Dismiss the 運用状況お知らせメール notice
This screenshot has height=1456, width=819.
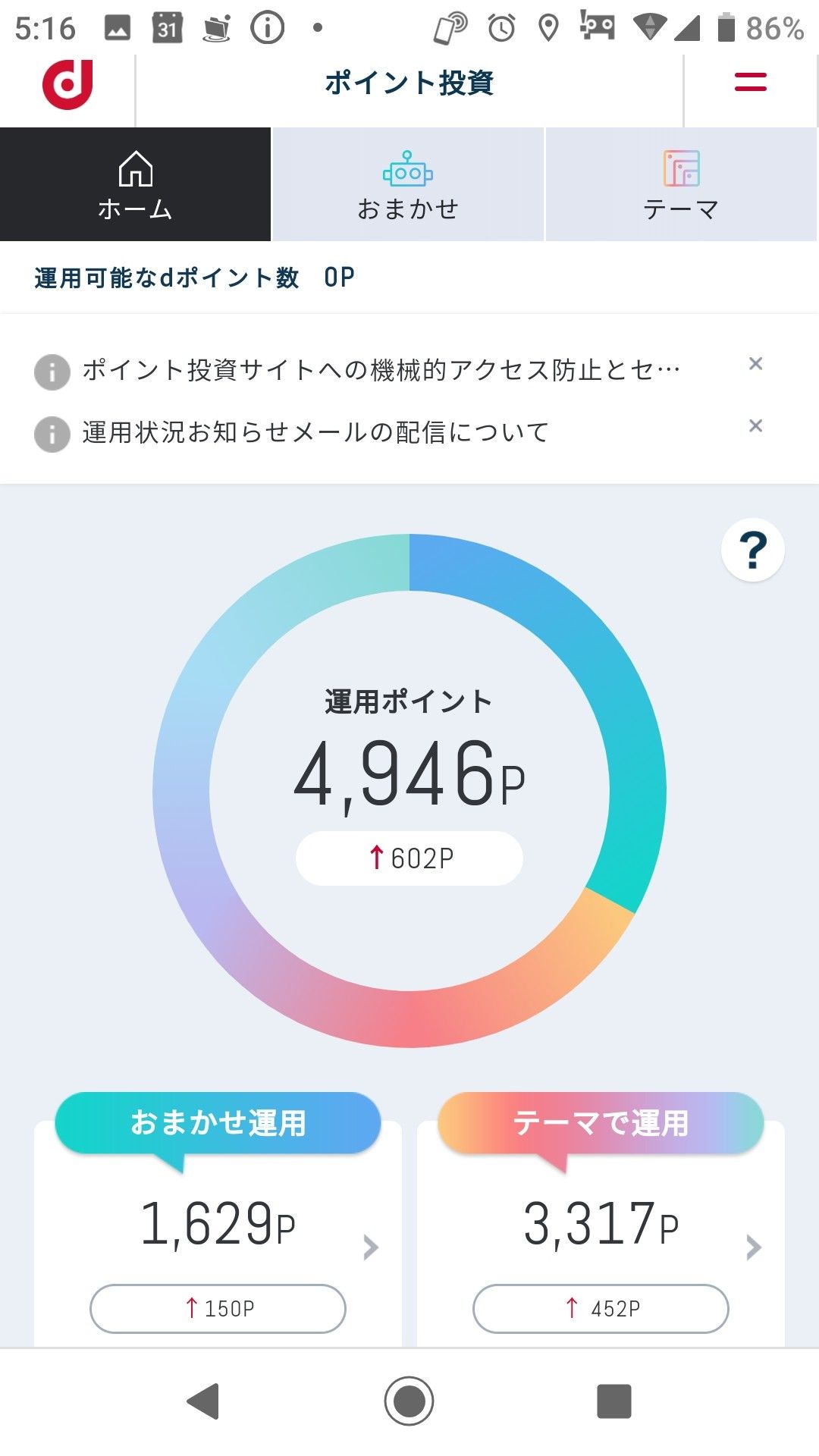755,425
